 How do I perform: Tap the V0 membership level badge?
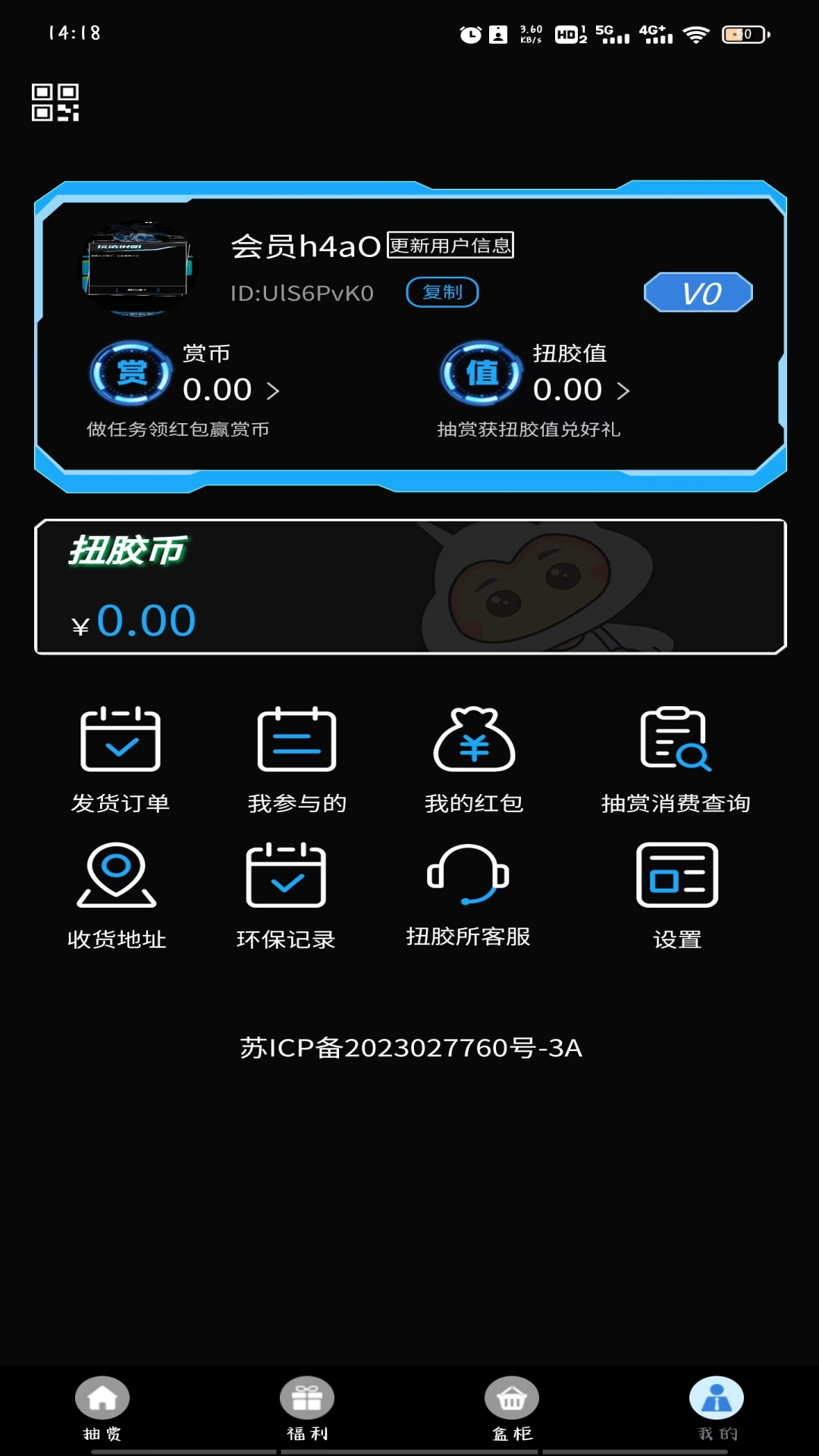[699, 293]
